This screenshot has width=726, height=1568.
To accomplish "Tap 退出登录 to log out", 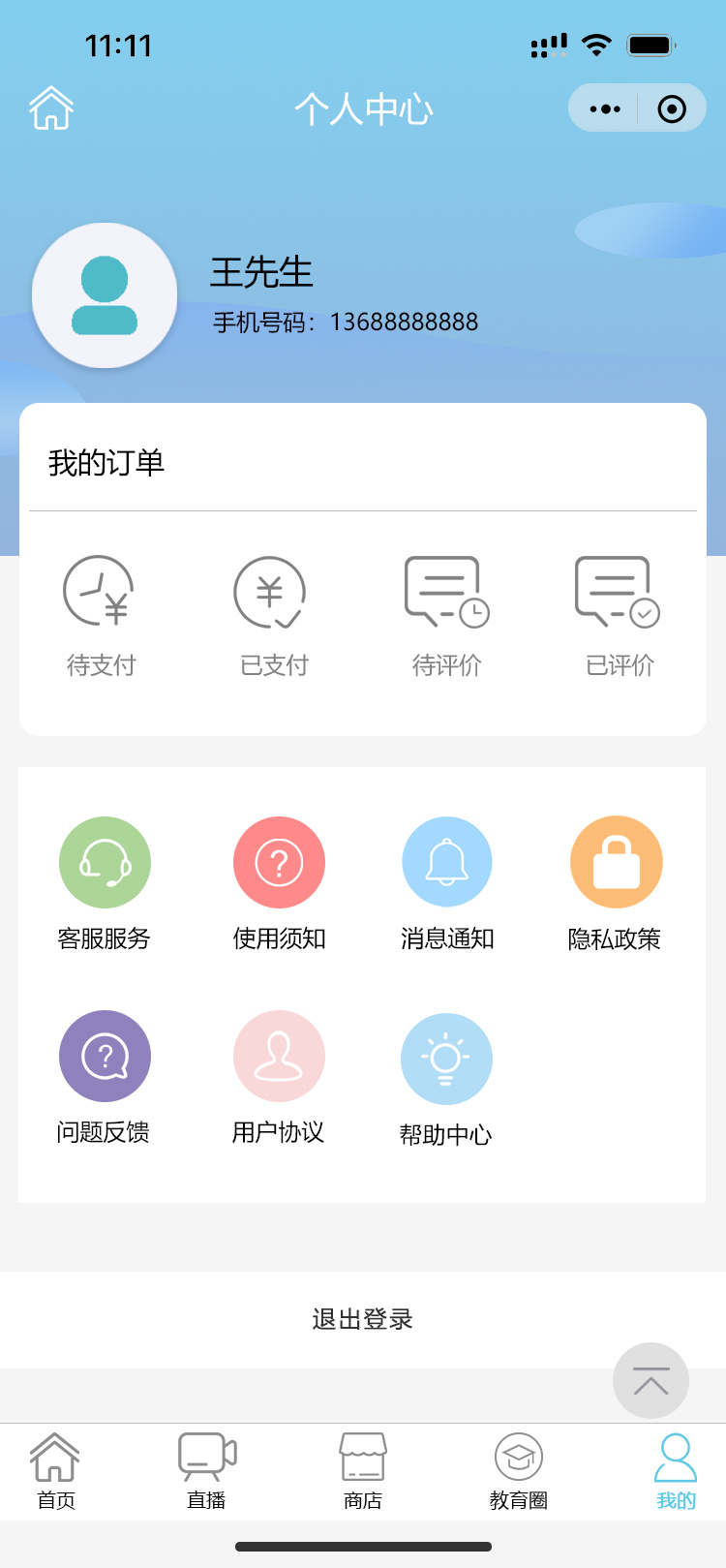I will click(361, 1317).
